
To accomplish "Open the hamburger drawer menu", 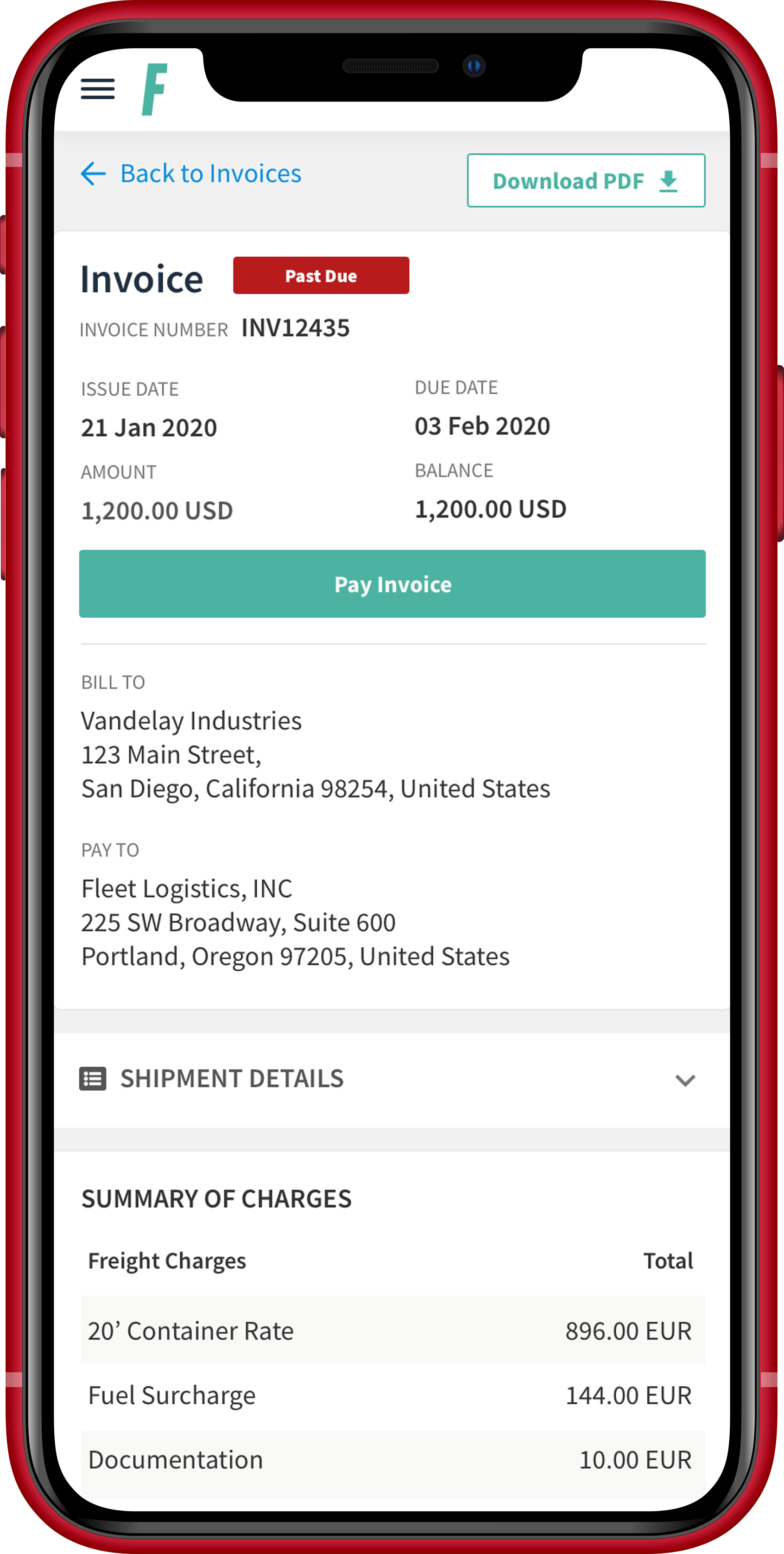I will [x=98, y=89].
